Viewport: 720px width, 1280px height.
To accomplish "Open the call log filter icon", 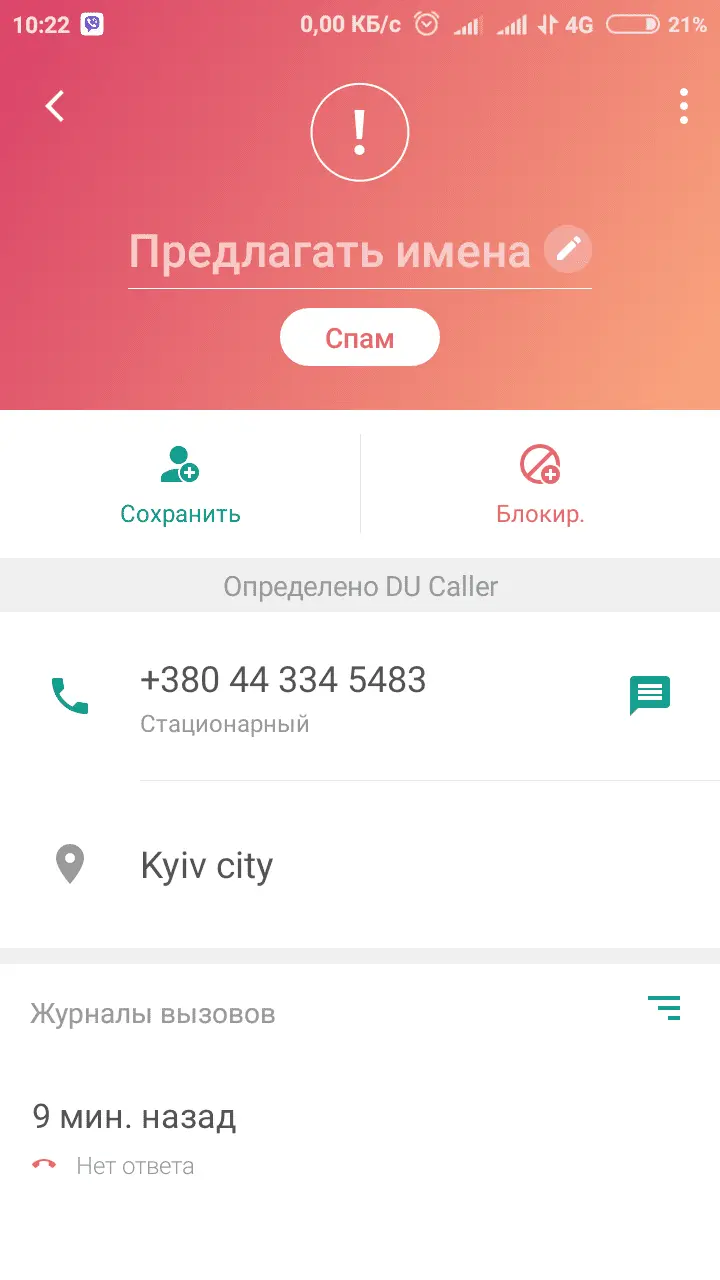I will 663,1007.
